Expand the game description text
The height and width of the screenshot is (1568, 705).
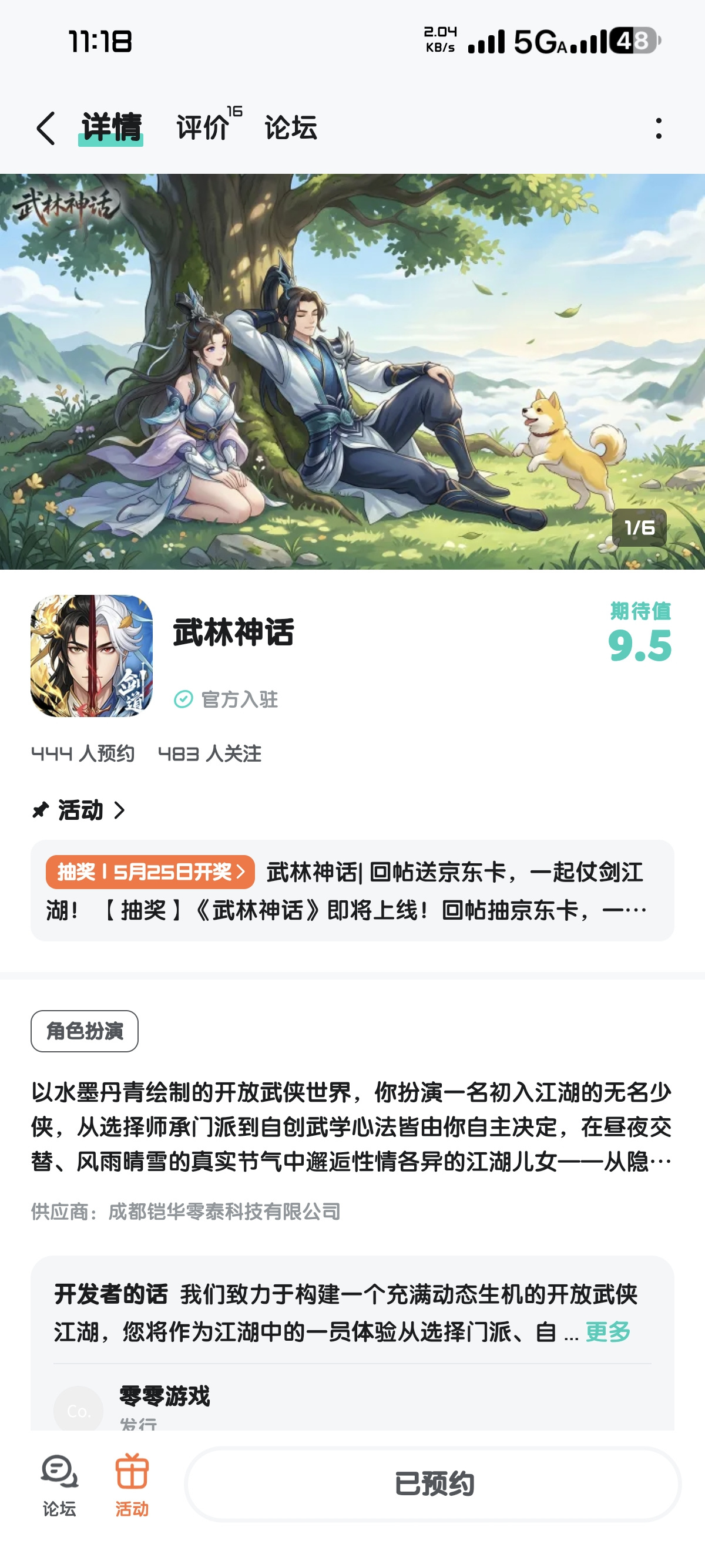pyautogui.click(x=352, y=1127)
